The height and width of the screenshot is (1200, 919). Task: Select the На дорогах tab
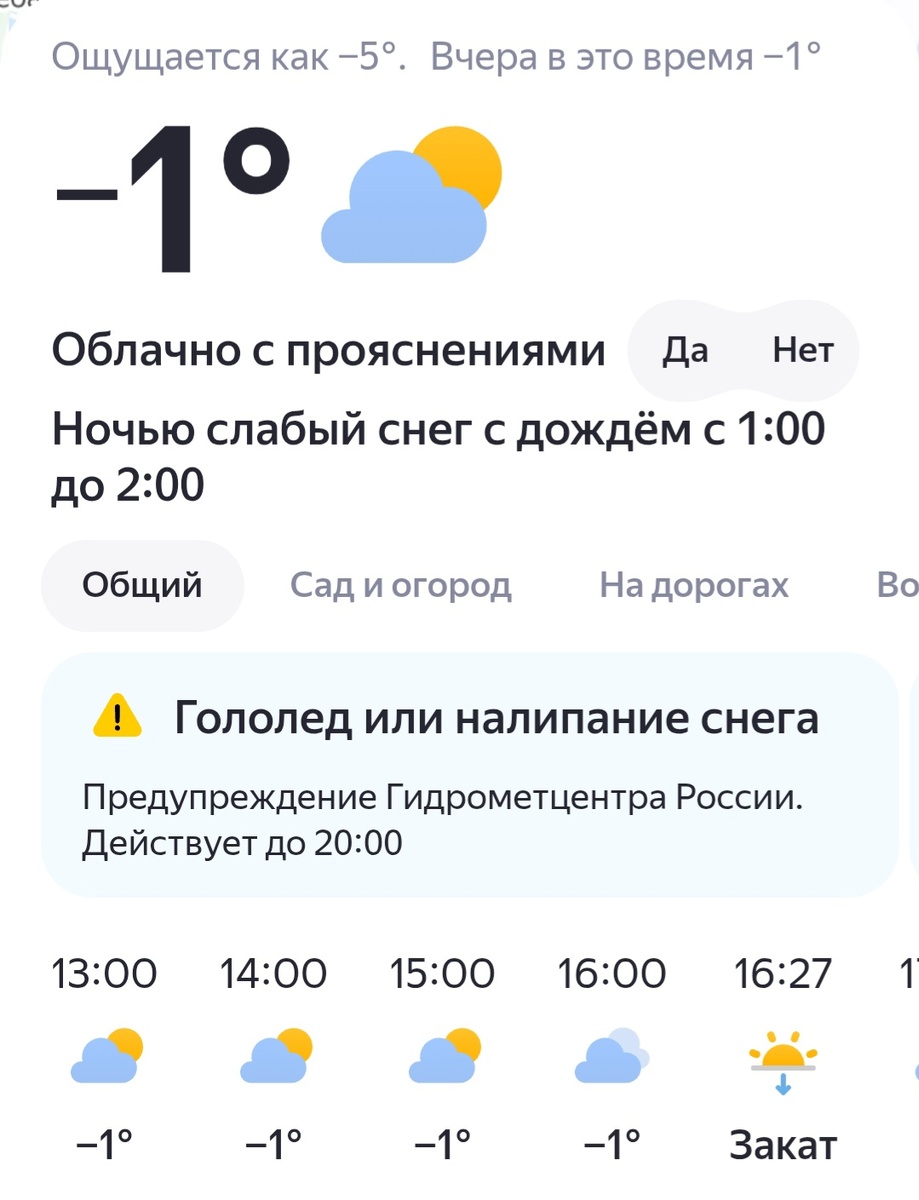694,585
